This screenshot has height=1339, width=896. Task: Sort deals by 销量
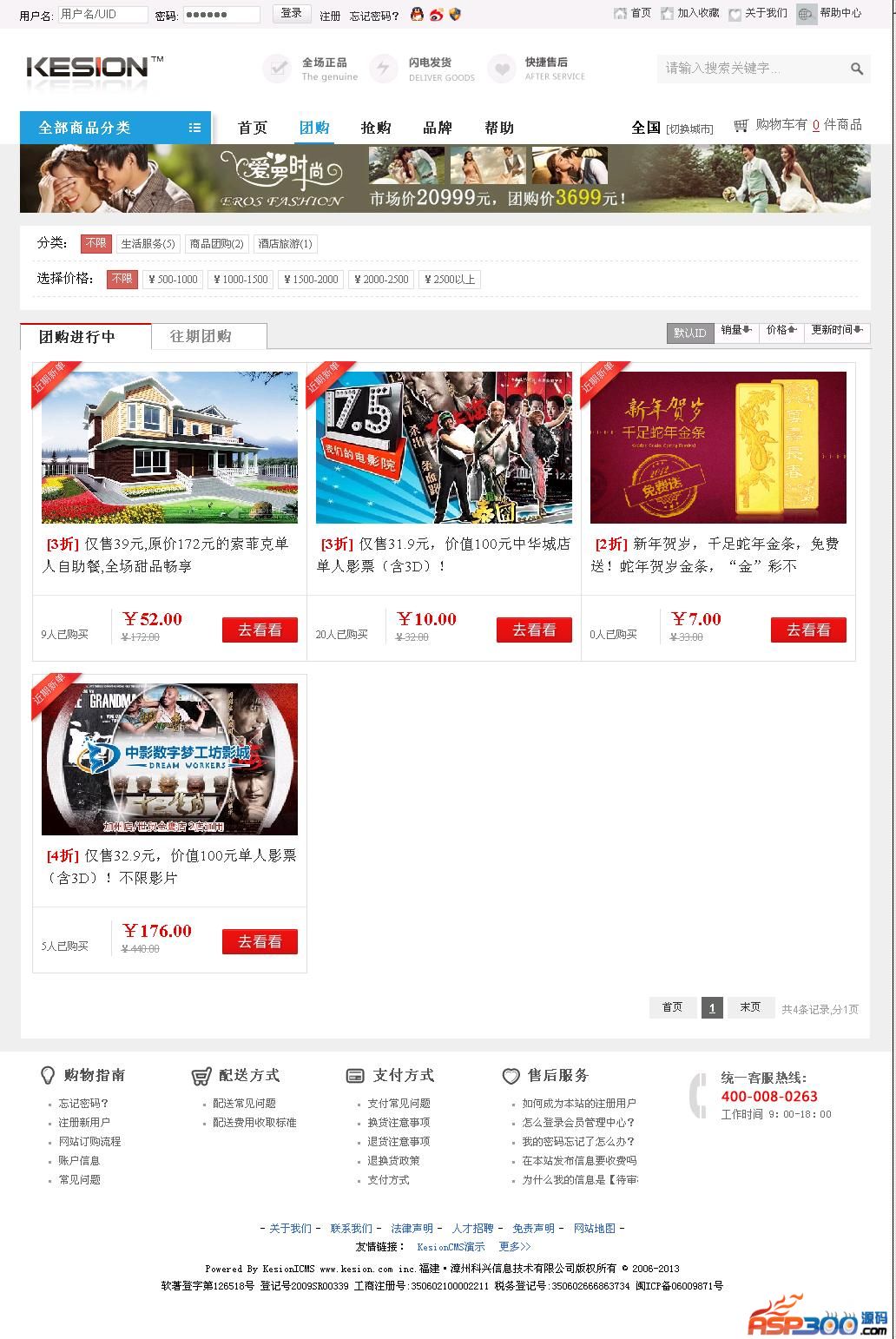coord(735,331)
